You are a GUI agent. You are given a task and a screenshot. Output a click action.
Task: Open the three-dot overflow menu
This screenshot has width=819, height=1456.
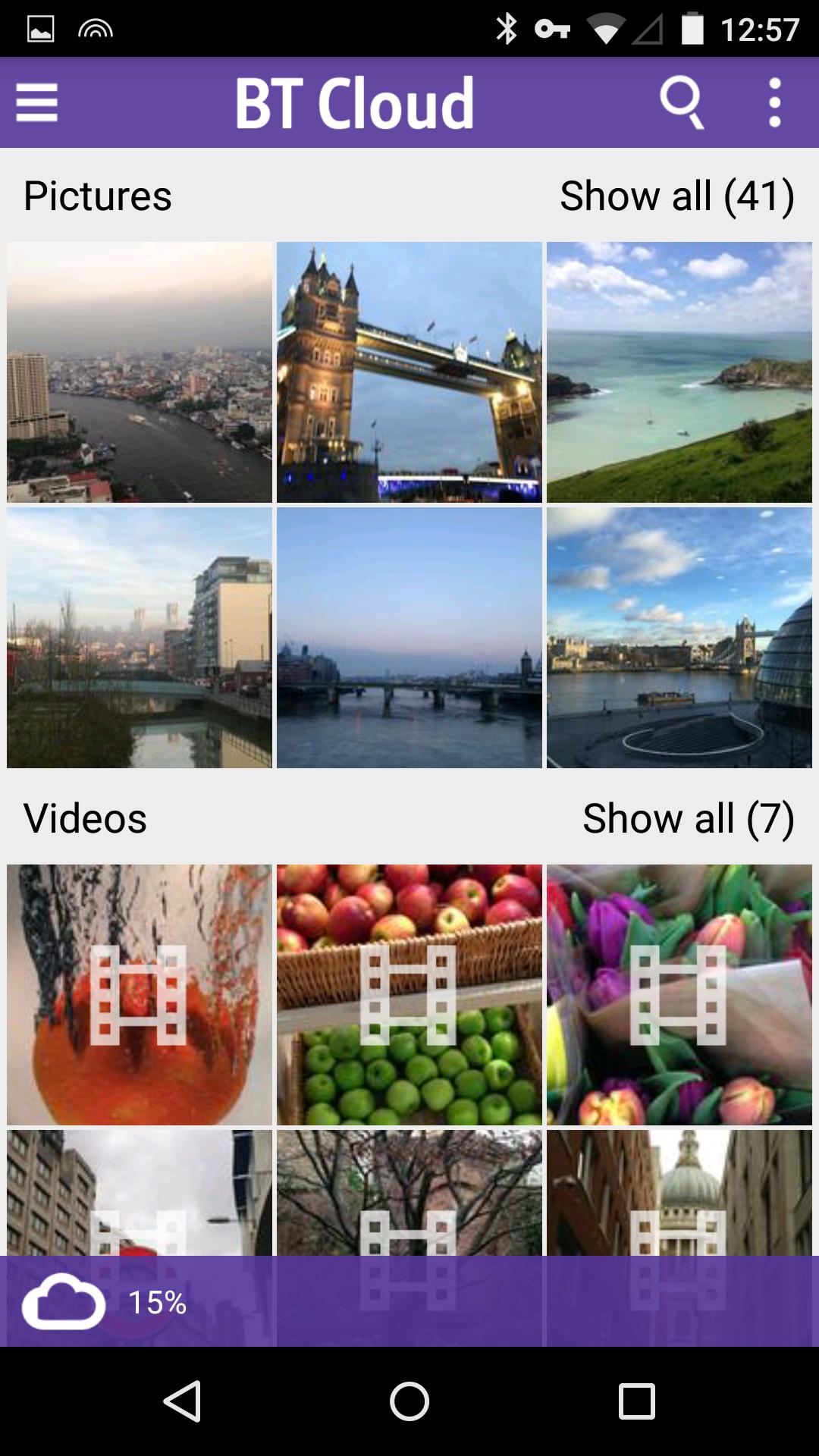774,102
